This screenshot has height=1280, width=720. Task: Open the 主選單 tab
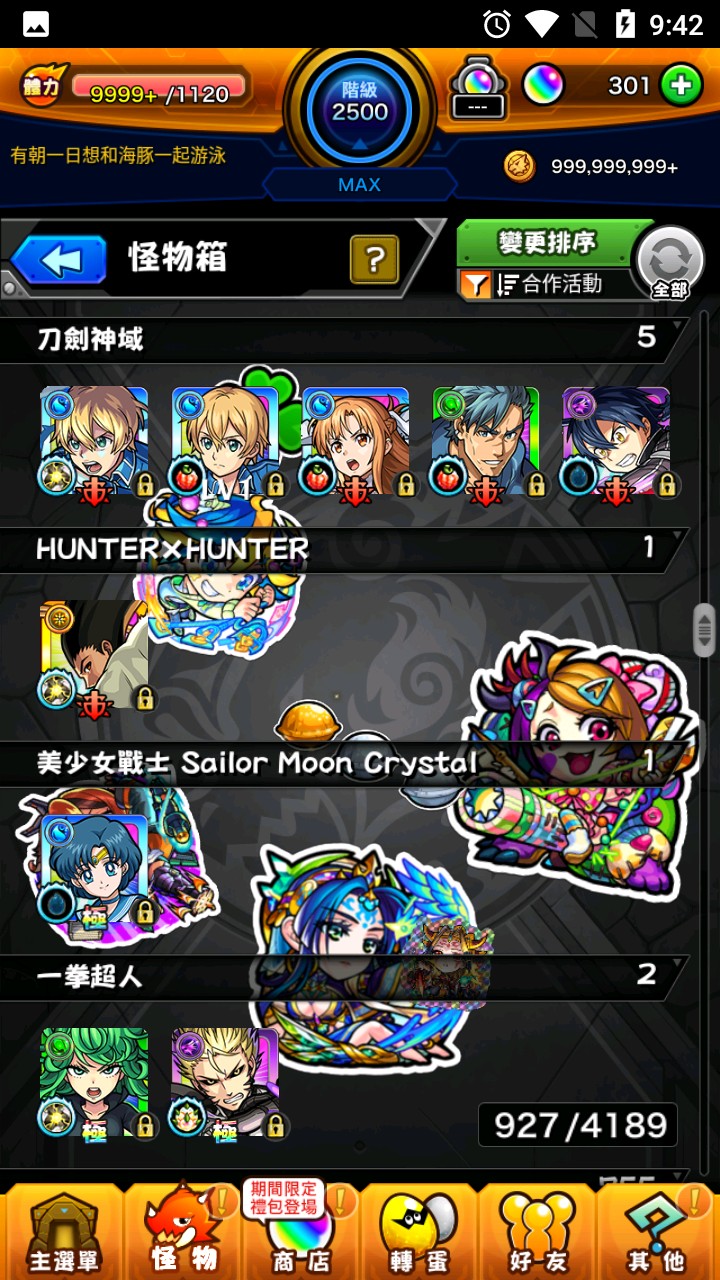pyautogui.click(x=62, y=1230)
